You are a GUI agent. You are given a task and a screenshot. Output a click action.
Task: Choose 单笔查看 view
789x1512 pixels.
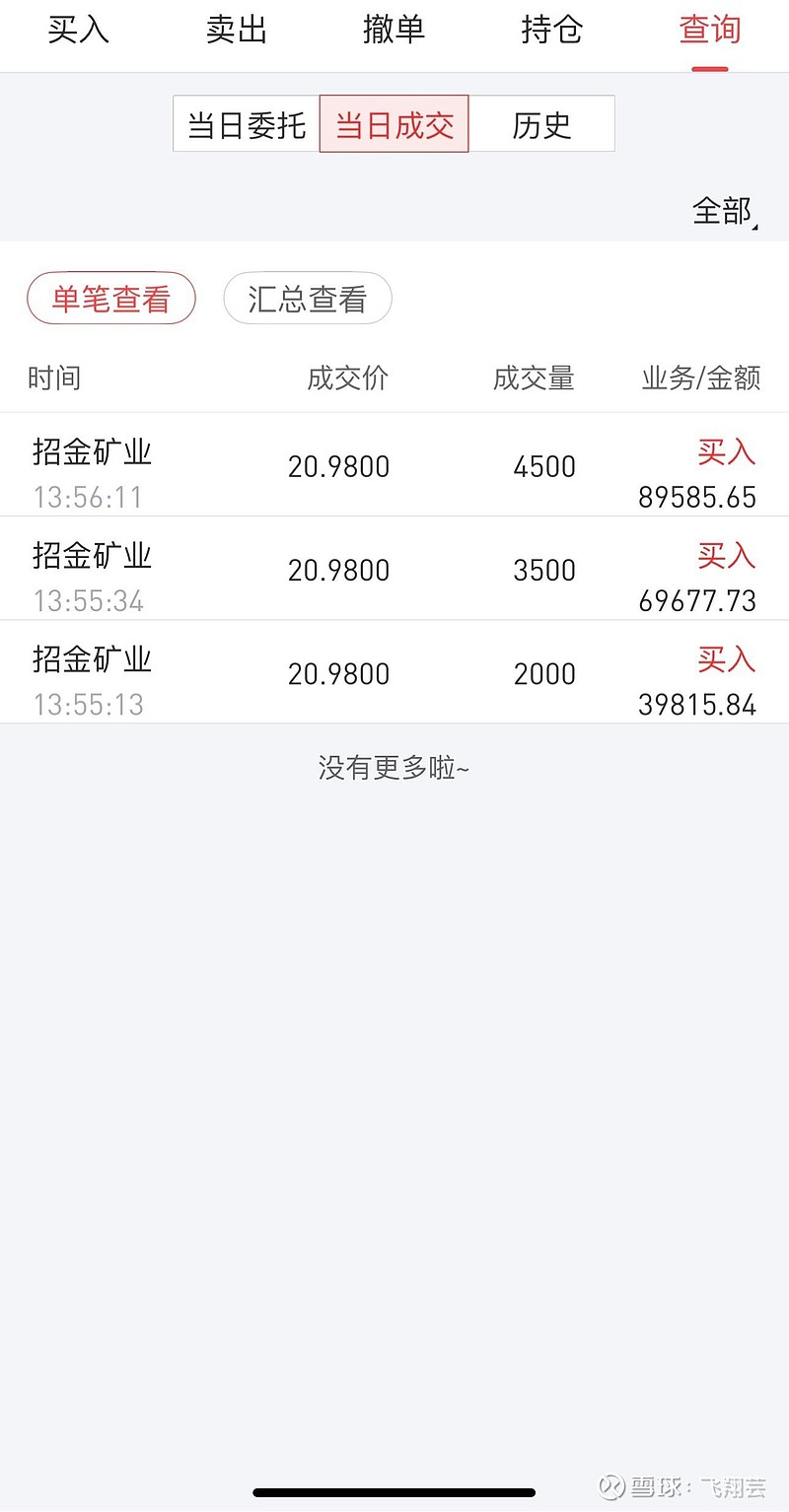pyautogui.click(x=111, y=298)
